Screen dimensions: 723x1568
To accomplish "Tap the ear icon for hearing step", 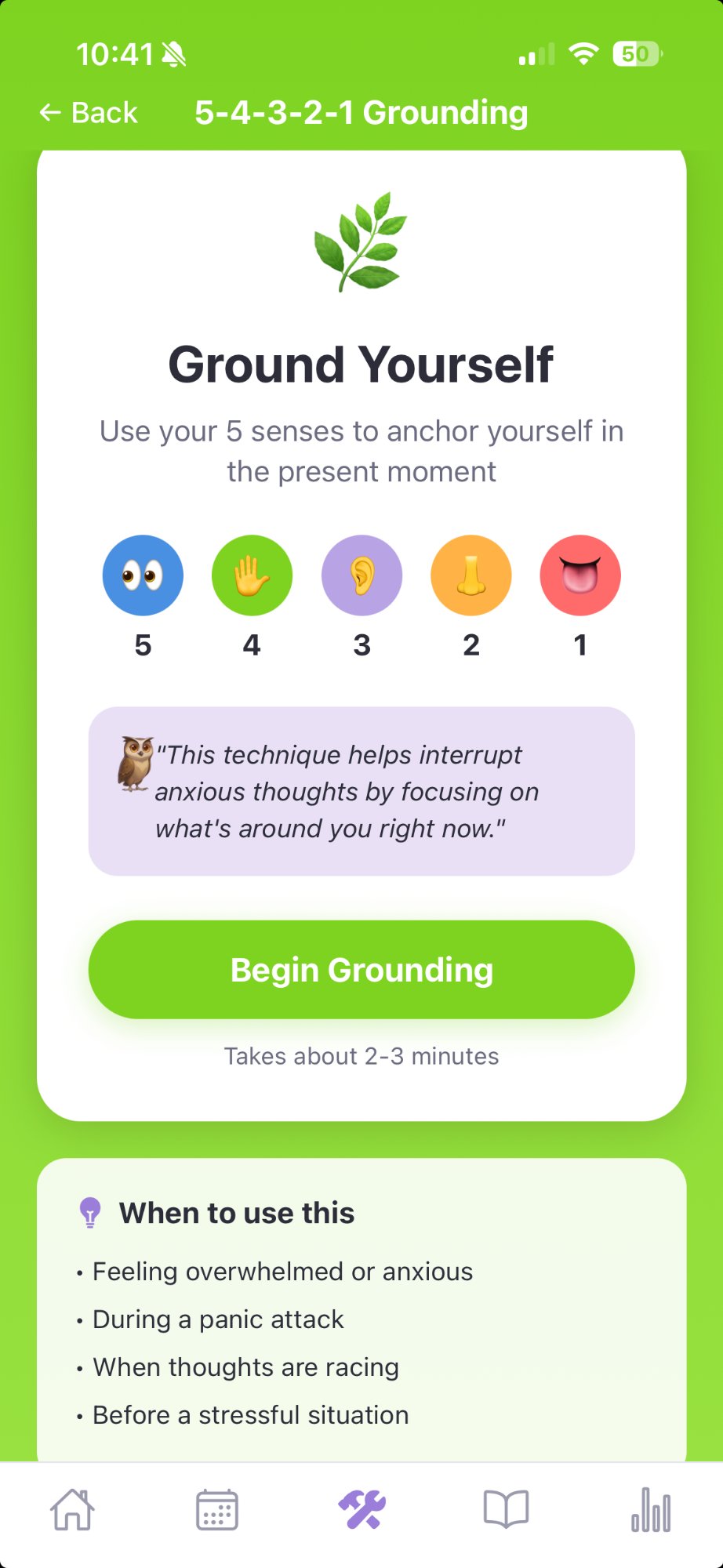I will (x=361, y=575).
